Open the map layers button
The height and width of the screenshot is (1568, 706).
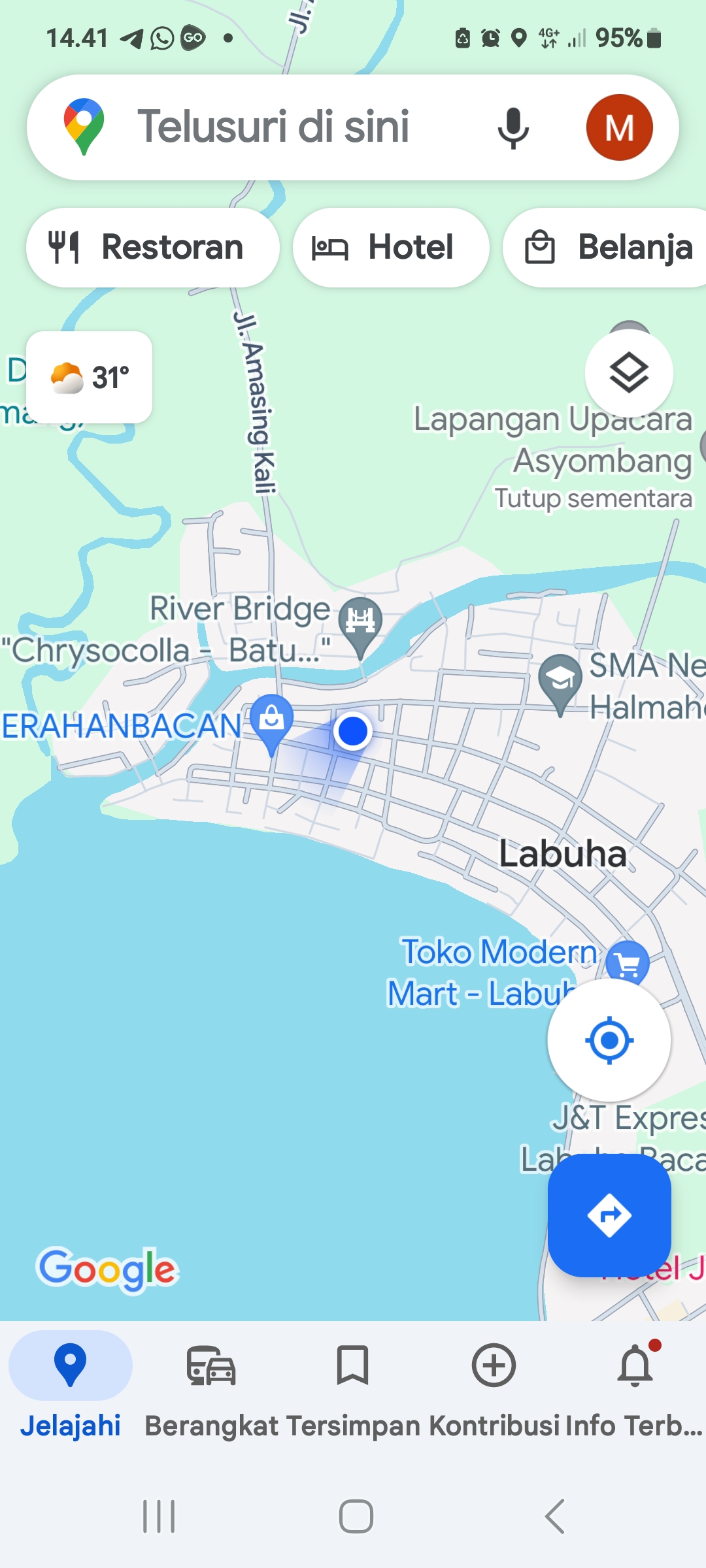point(629,372)
